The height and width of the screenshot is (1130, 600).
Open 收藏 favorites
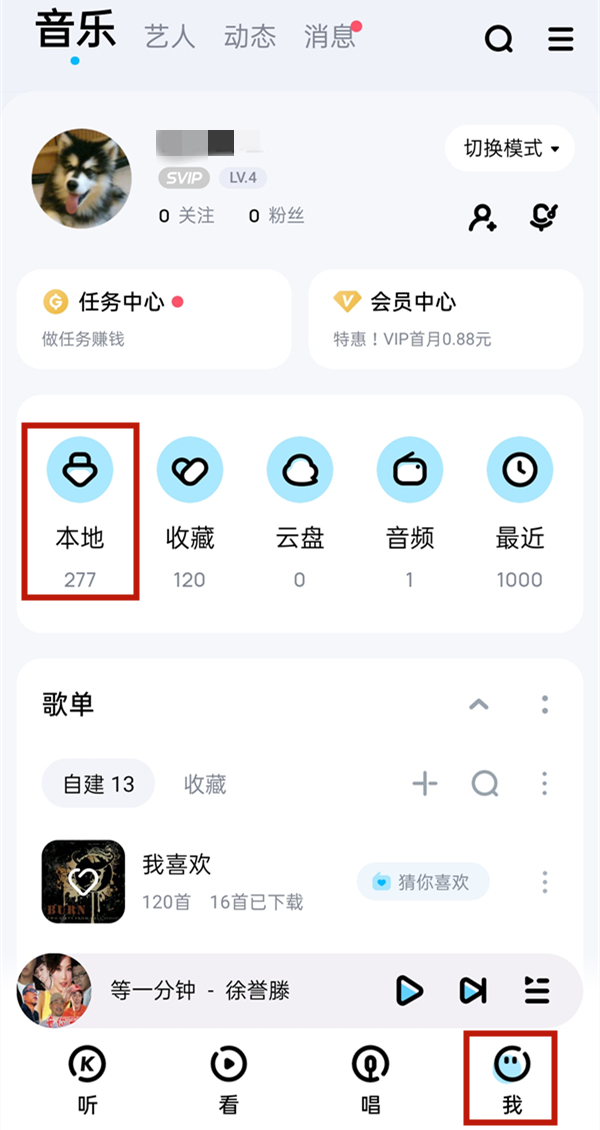(190, 508)
